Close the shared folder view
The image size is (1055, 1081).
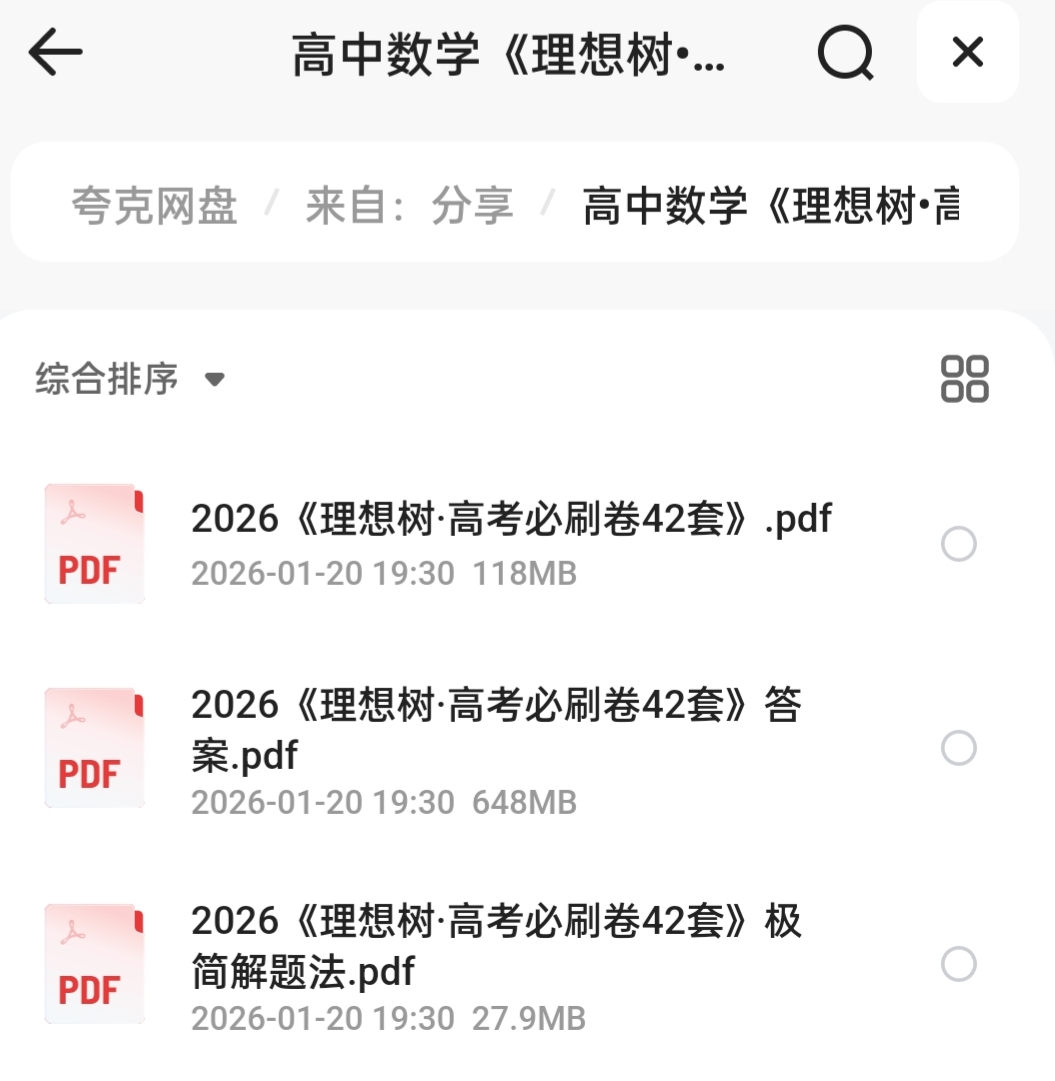967,52
